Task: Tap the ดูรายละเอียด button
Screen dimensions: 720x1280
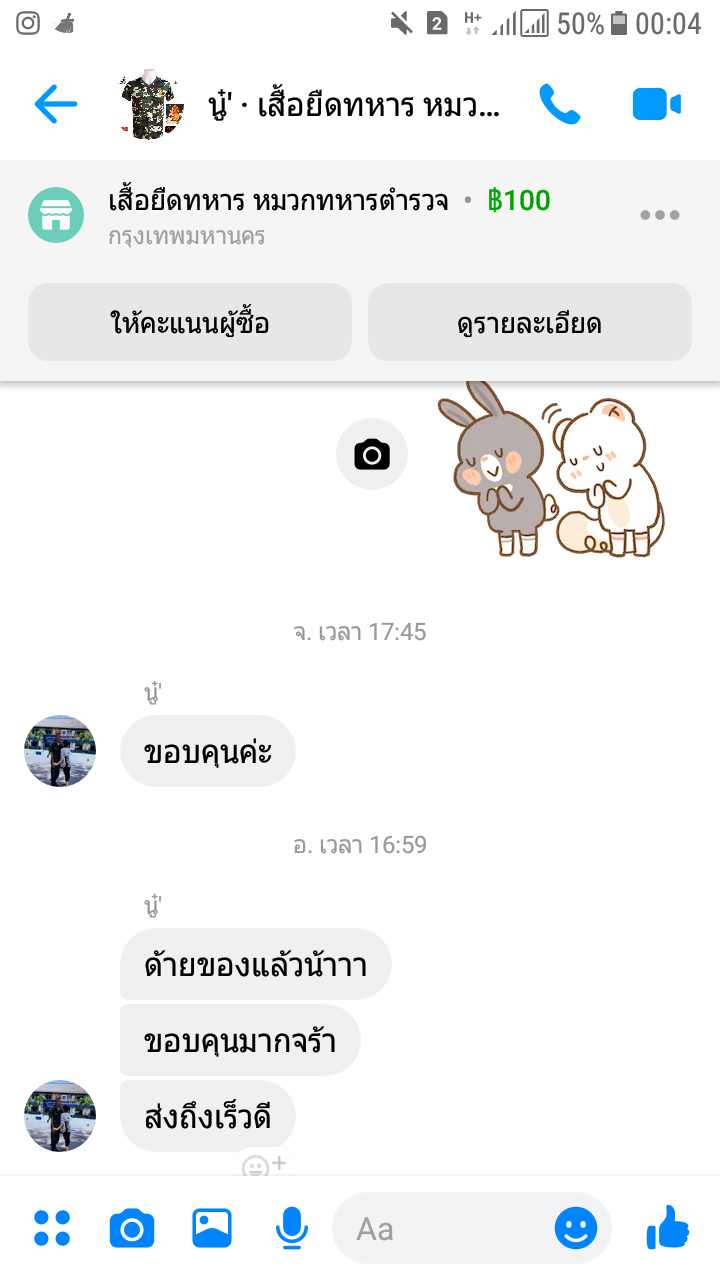Action: 530,322
